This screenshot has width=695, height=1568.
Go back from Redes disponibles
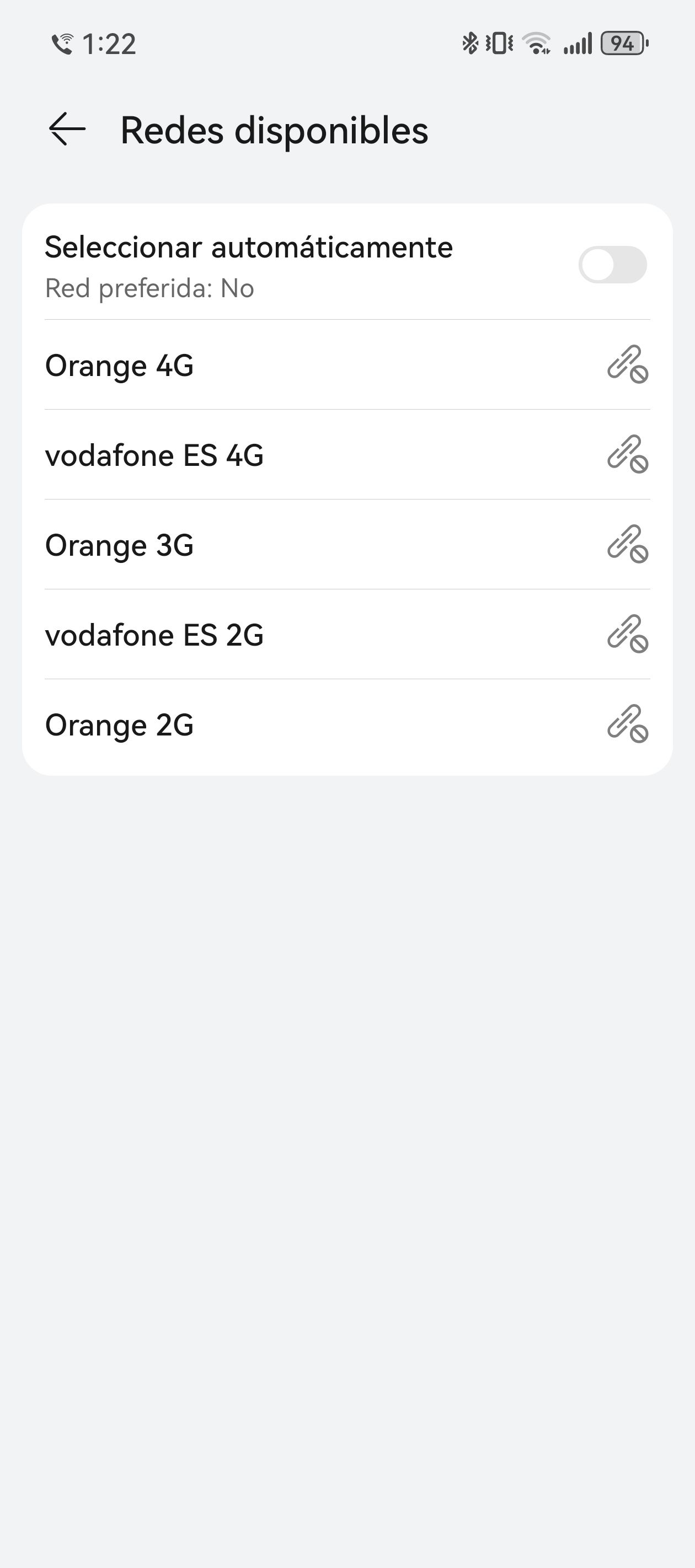[67, 130]
